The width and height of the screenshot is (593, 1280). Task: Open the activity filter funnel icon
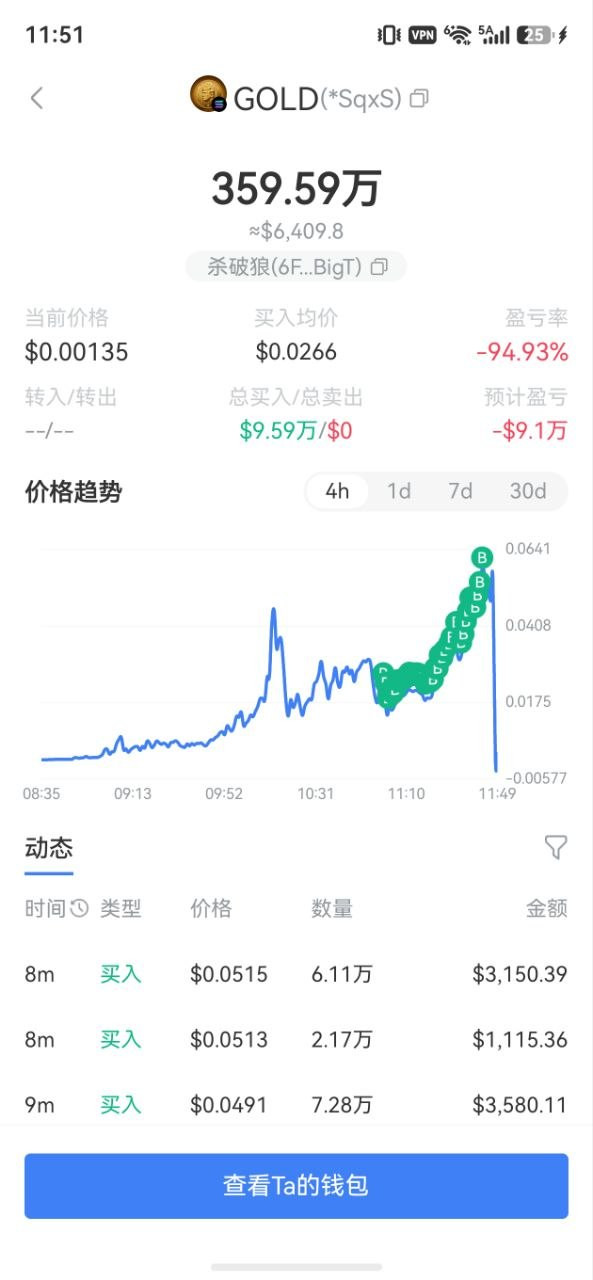[x=556, y=848]
